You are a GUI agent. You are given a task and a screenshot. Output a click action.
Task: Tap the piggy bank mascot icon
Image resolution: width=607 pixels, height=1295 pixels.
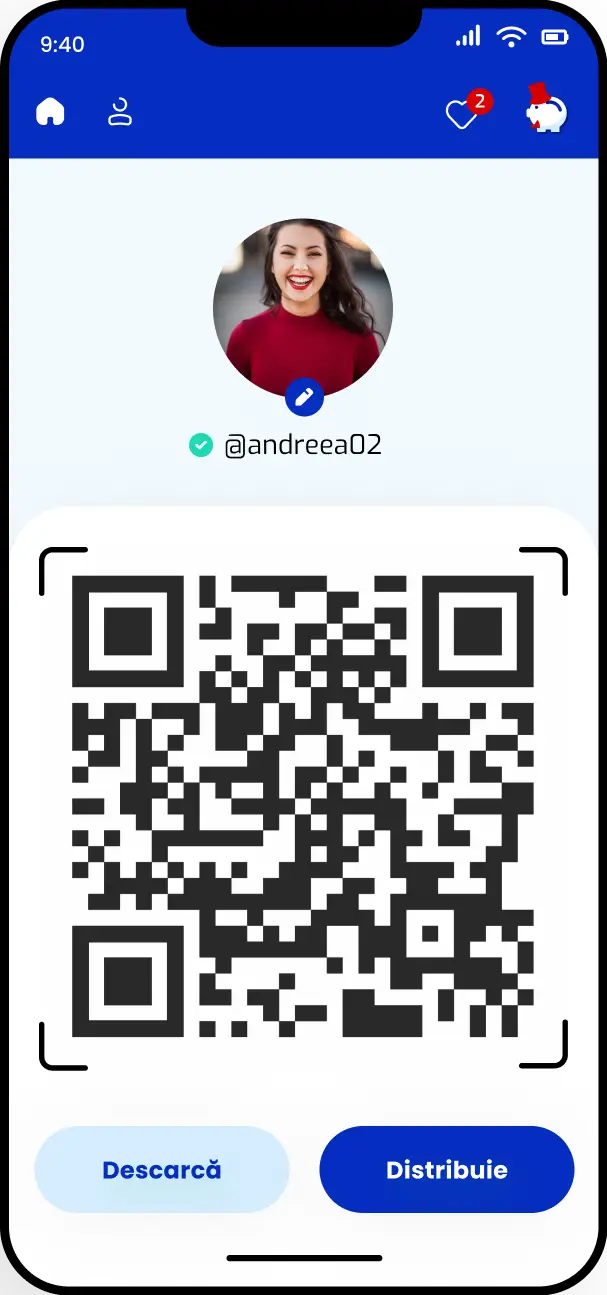pos(546,110)
